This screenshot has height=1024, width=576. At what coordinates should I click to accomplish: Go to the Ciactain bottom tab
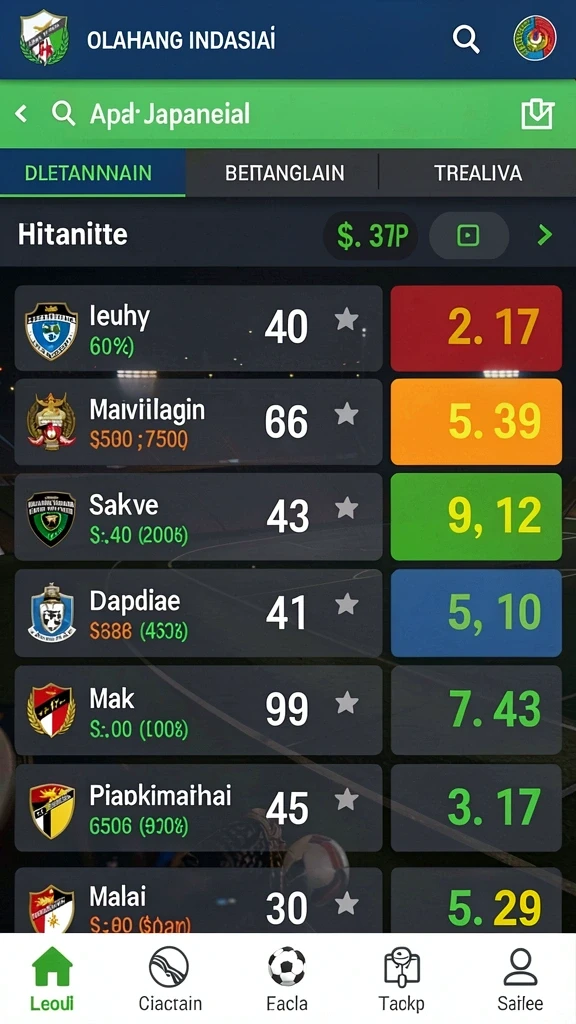pyautogui.click(x=170, y=979)
